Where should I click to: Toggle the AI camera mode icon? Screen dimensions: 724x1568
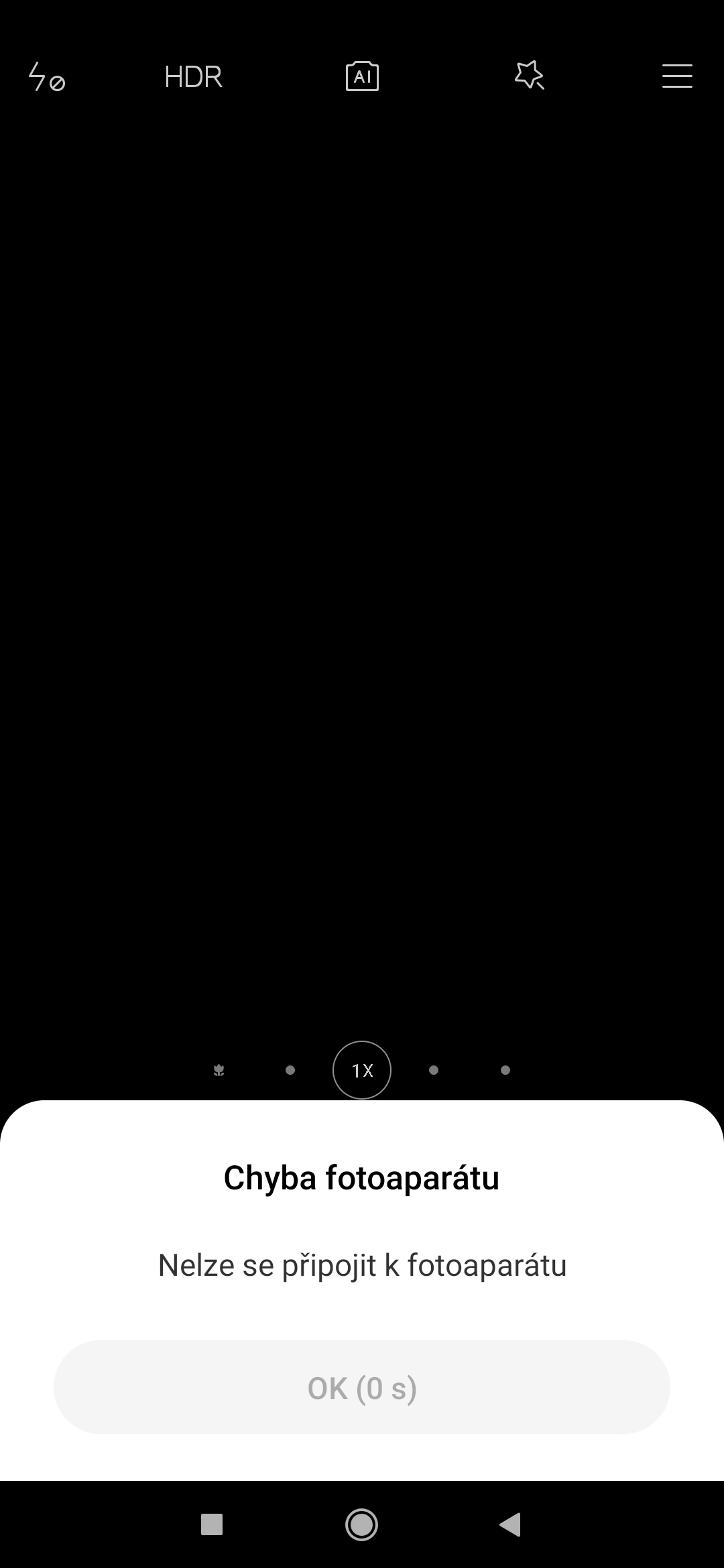tap(362, 76)
